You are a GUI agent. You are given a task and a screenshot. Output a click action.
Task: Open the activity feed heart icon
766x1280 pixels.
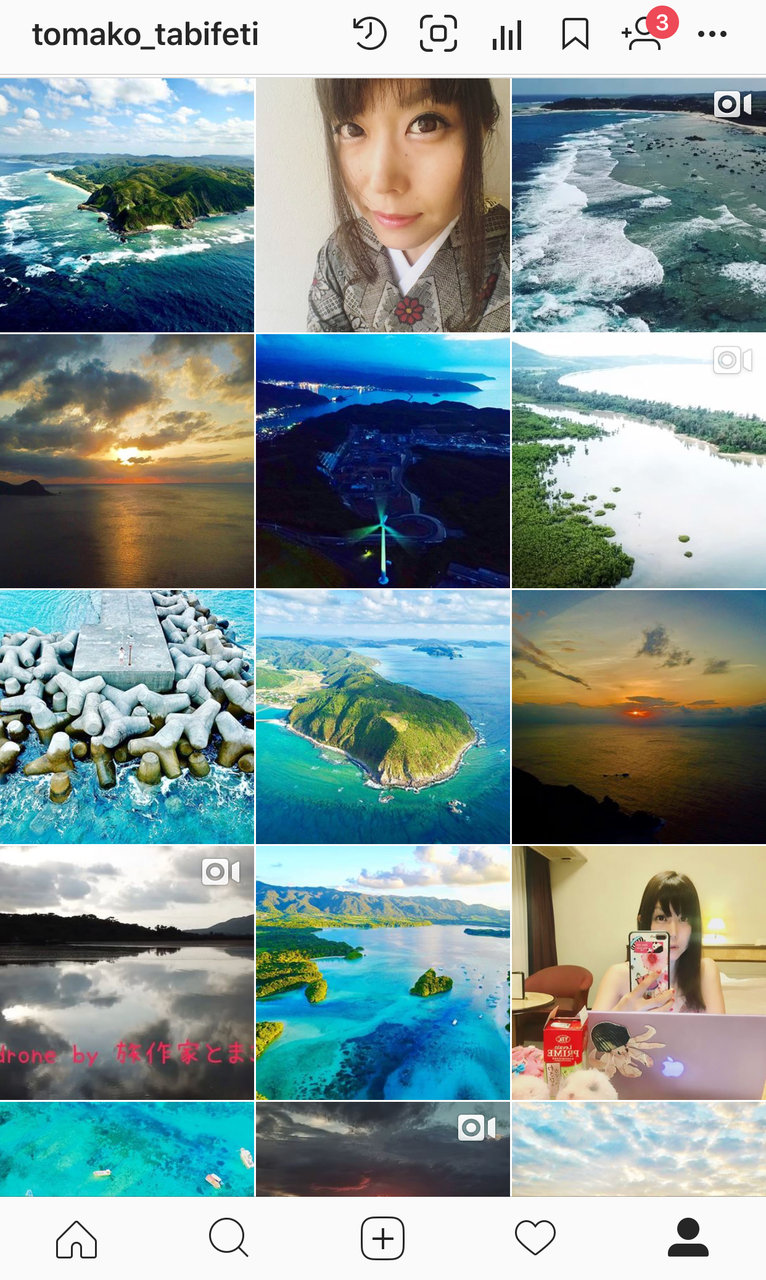pyautogui.click(x=536, y=1237)
